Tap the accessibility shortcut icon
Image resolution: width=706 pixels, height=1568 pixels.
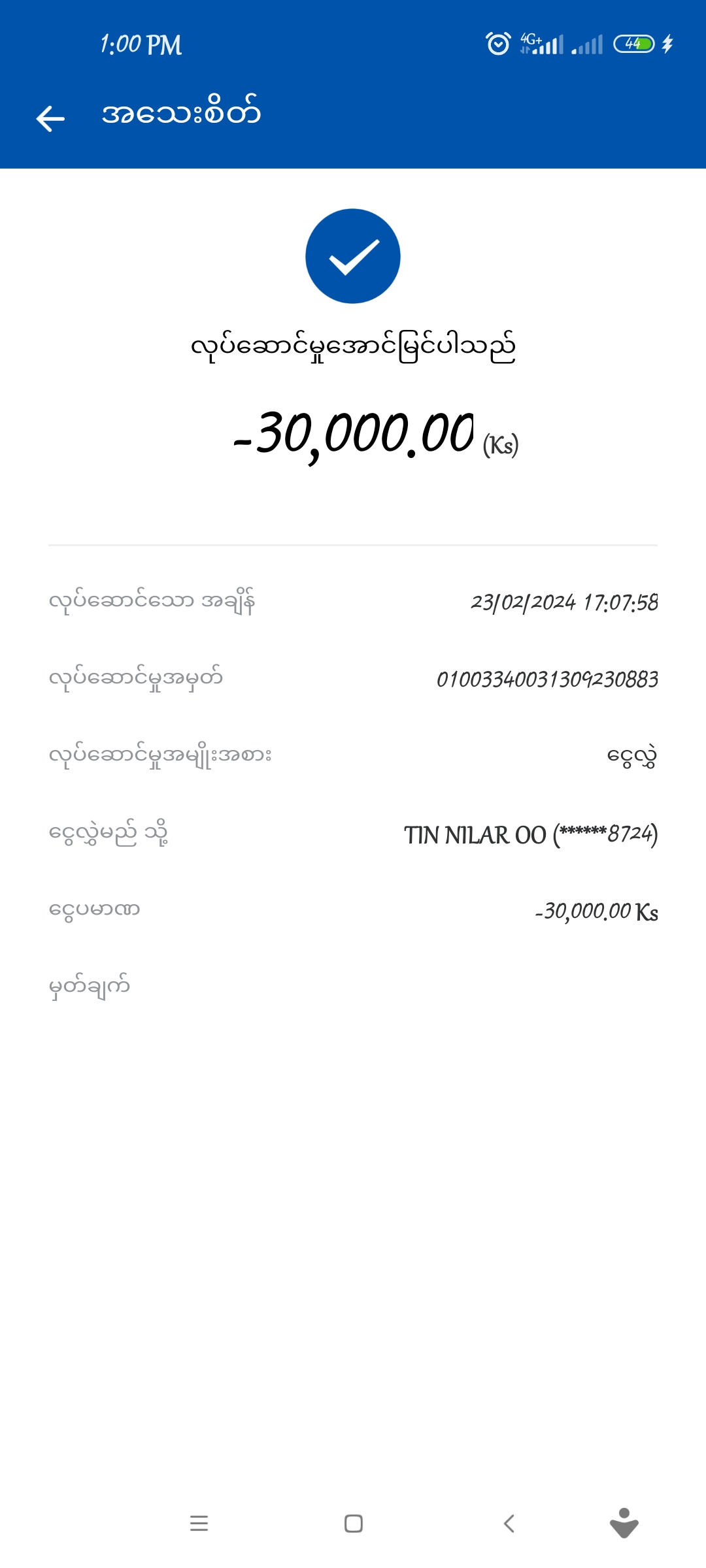pos(624,1523)
